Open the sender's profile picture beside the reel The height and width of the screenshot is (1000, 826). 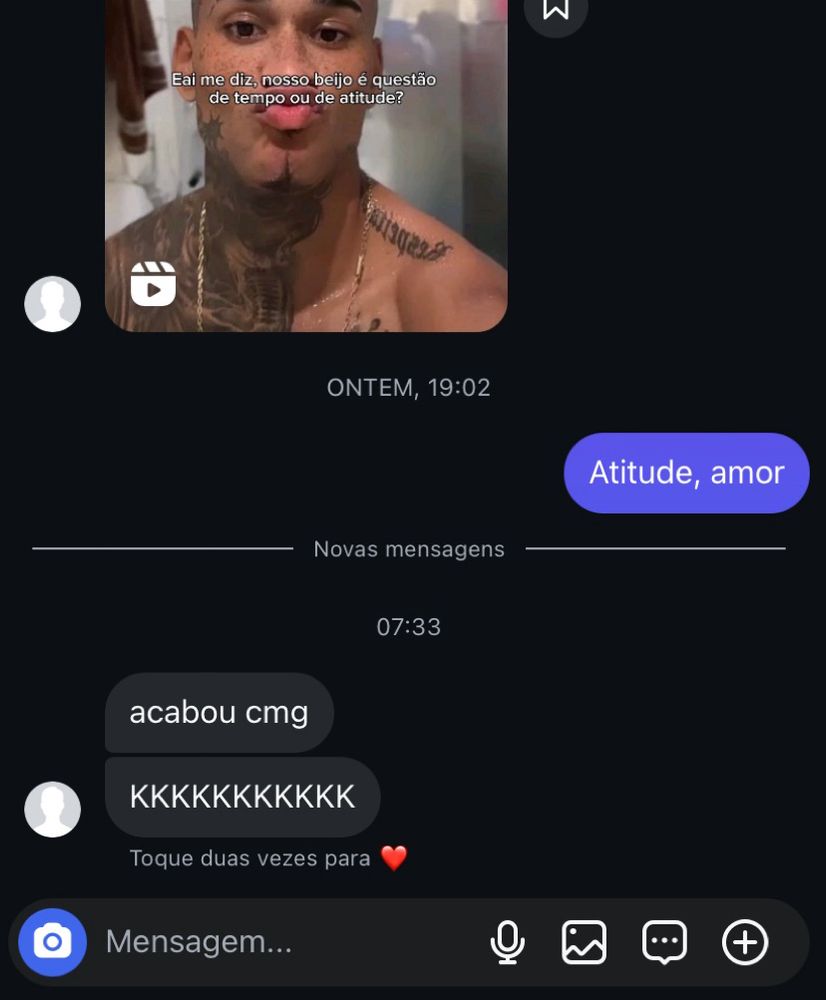point(52,304)
